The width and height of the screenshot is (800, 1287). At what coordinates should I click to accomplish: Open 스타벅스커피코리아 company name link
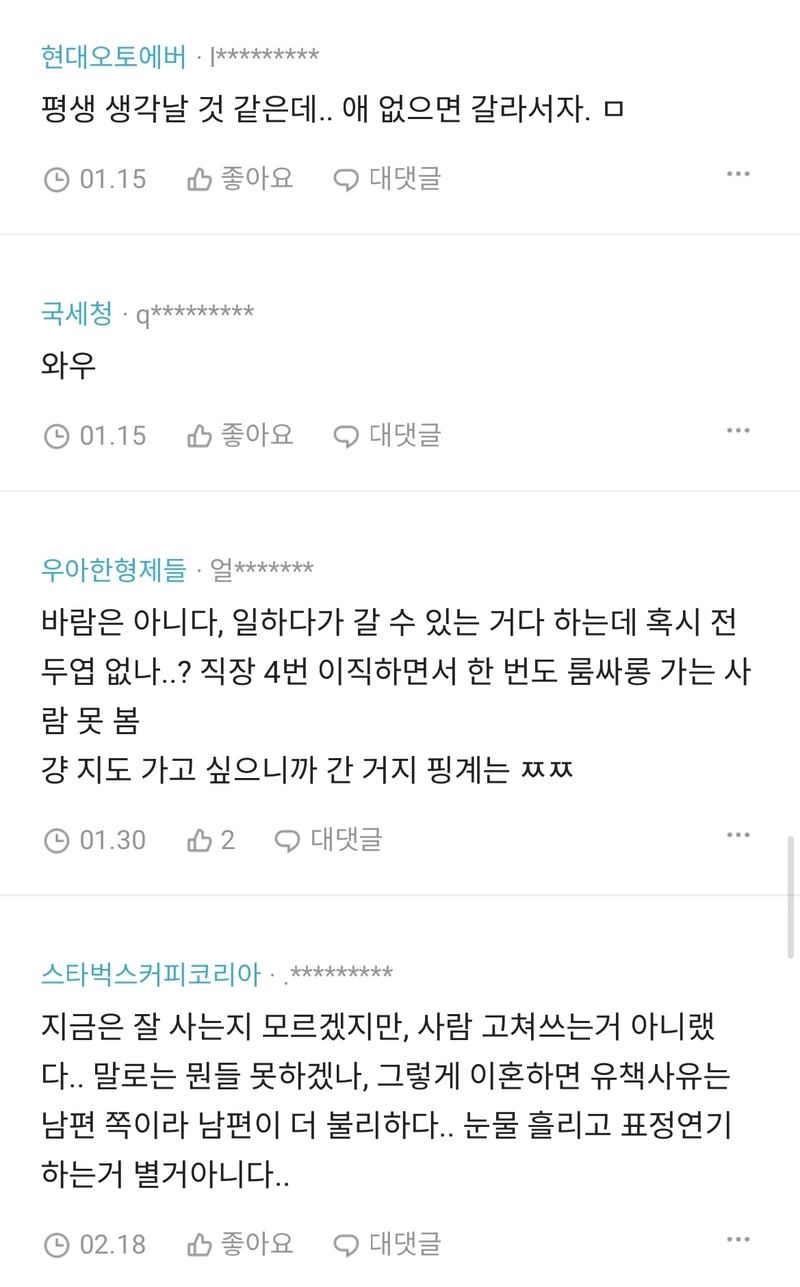click(150, 973)
